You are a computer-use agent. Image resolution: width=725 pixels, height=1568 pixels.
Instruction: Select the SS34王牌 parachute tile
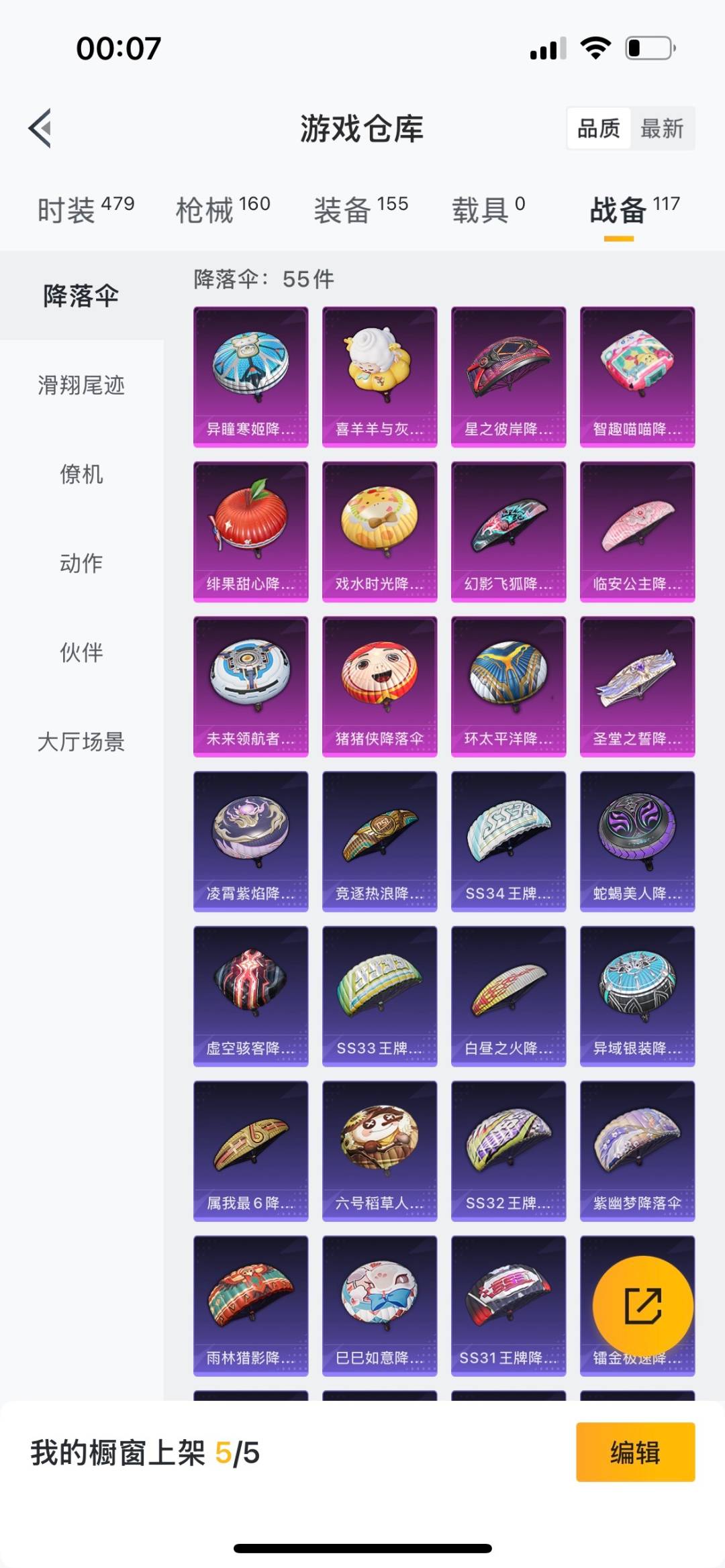point(509,841)
